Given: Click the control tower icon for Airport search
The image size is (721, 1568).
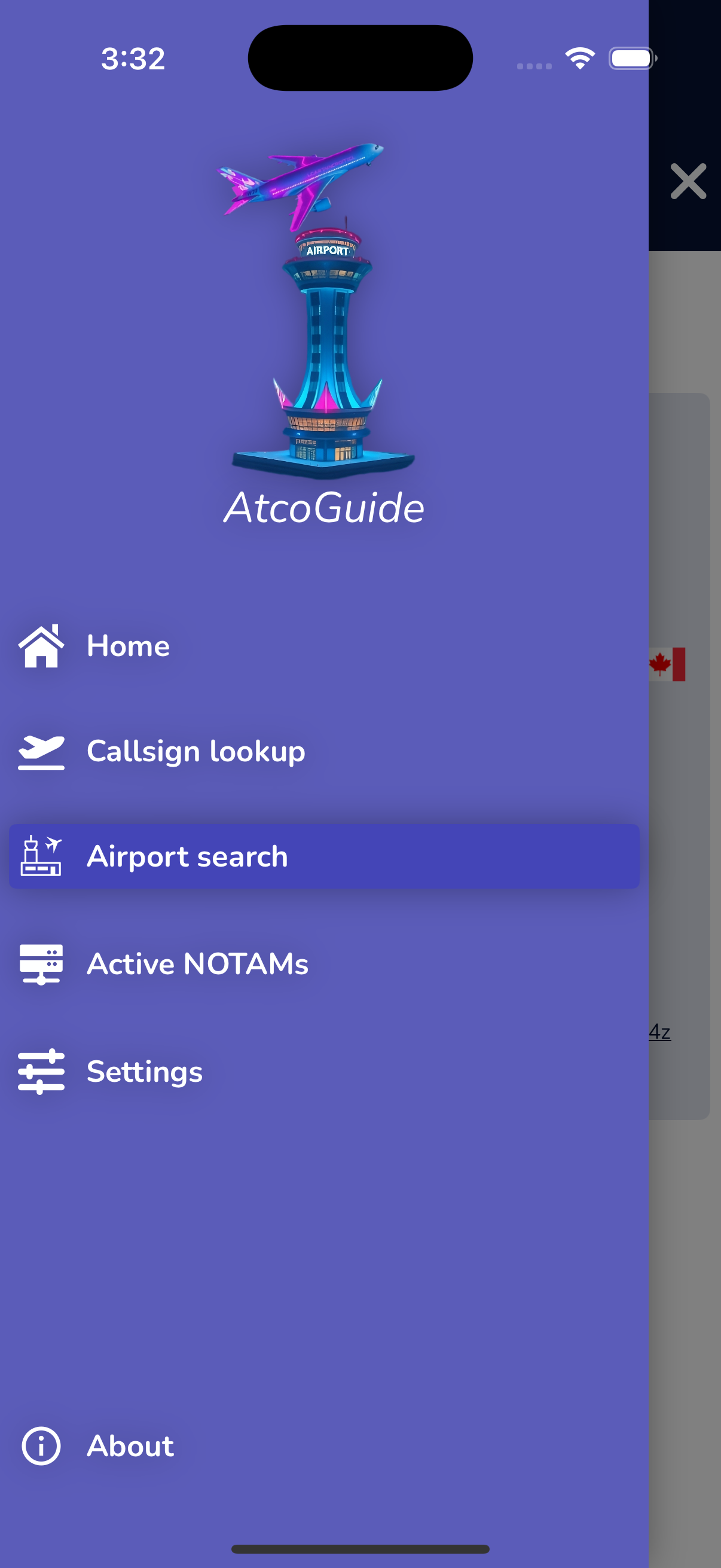Looking at the screenshot, I should 41,856.
